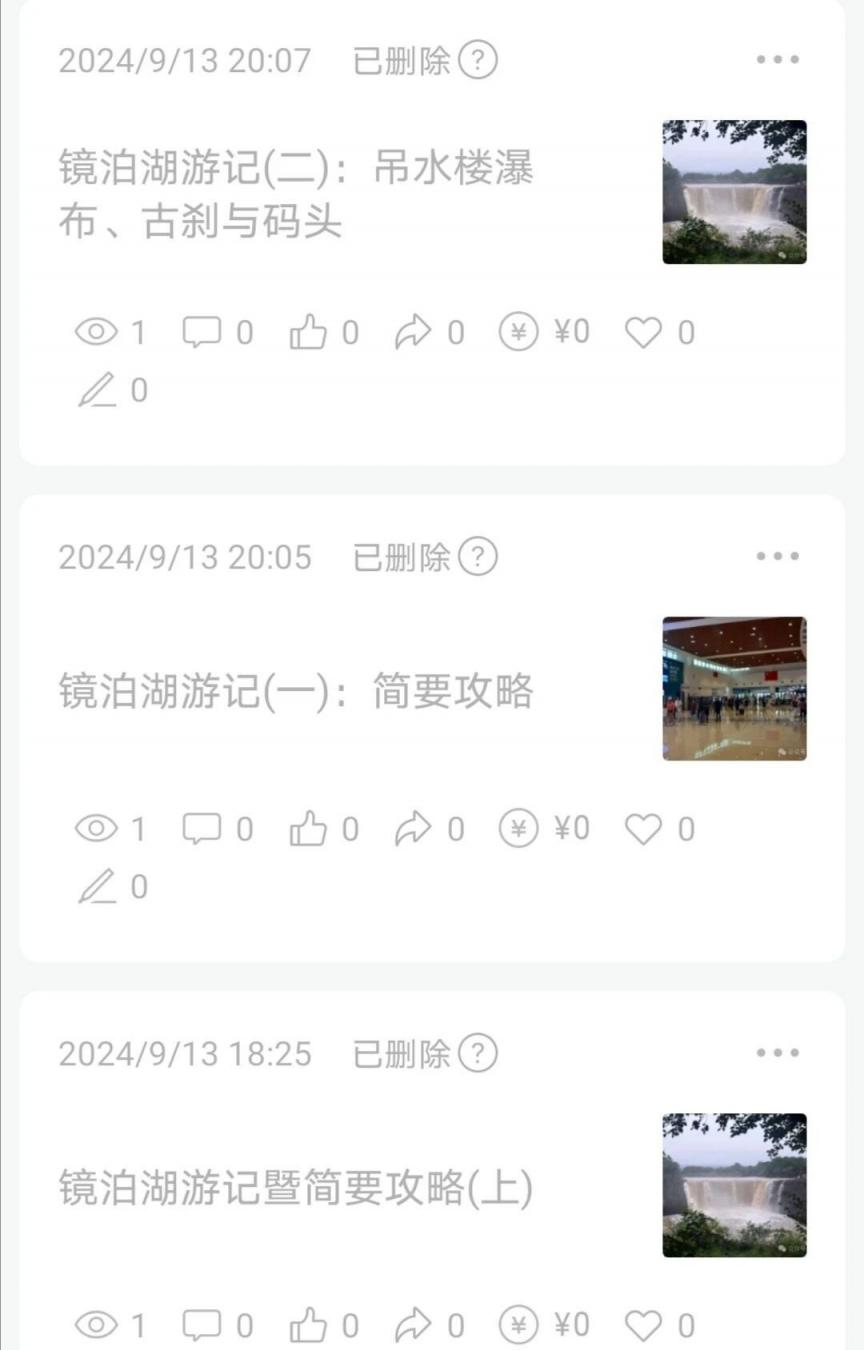
Task: Open overflow menu for the 20:07 article
Action: (777, 60)
